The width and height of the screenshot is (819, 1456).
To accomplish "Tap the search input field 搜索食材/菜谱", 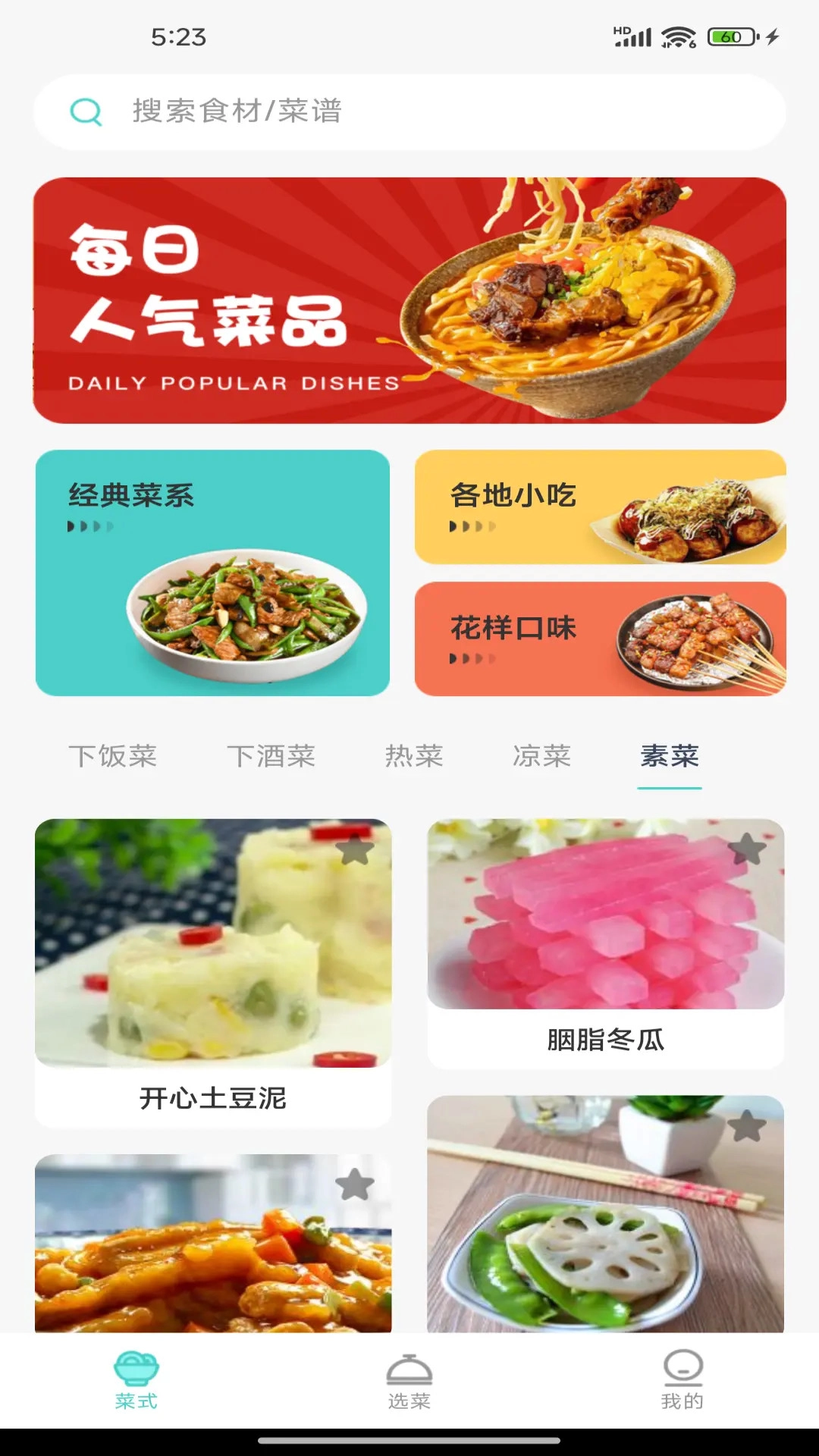I will pos(303,111).
